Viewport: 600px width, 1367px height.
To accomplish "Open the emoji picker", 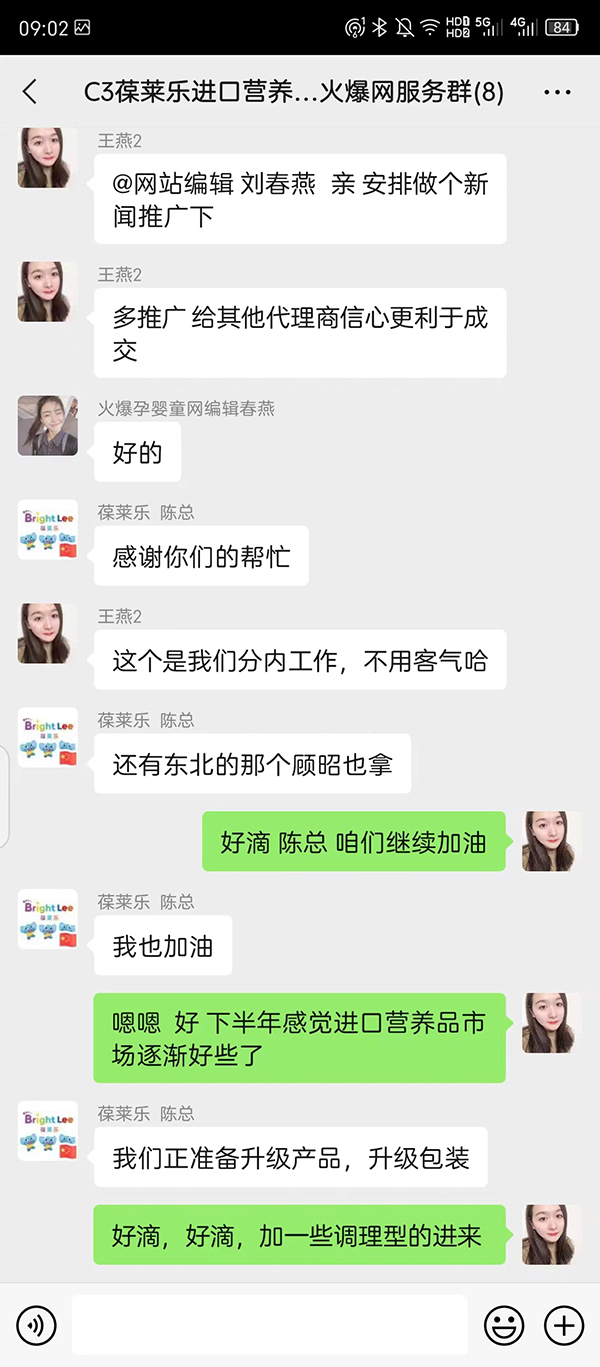I will point(504,1326).
